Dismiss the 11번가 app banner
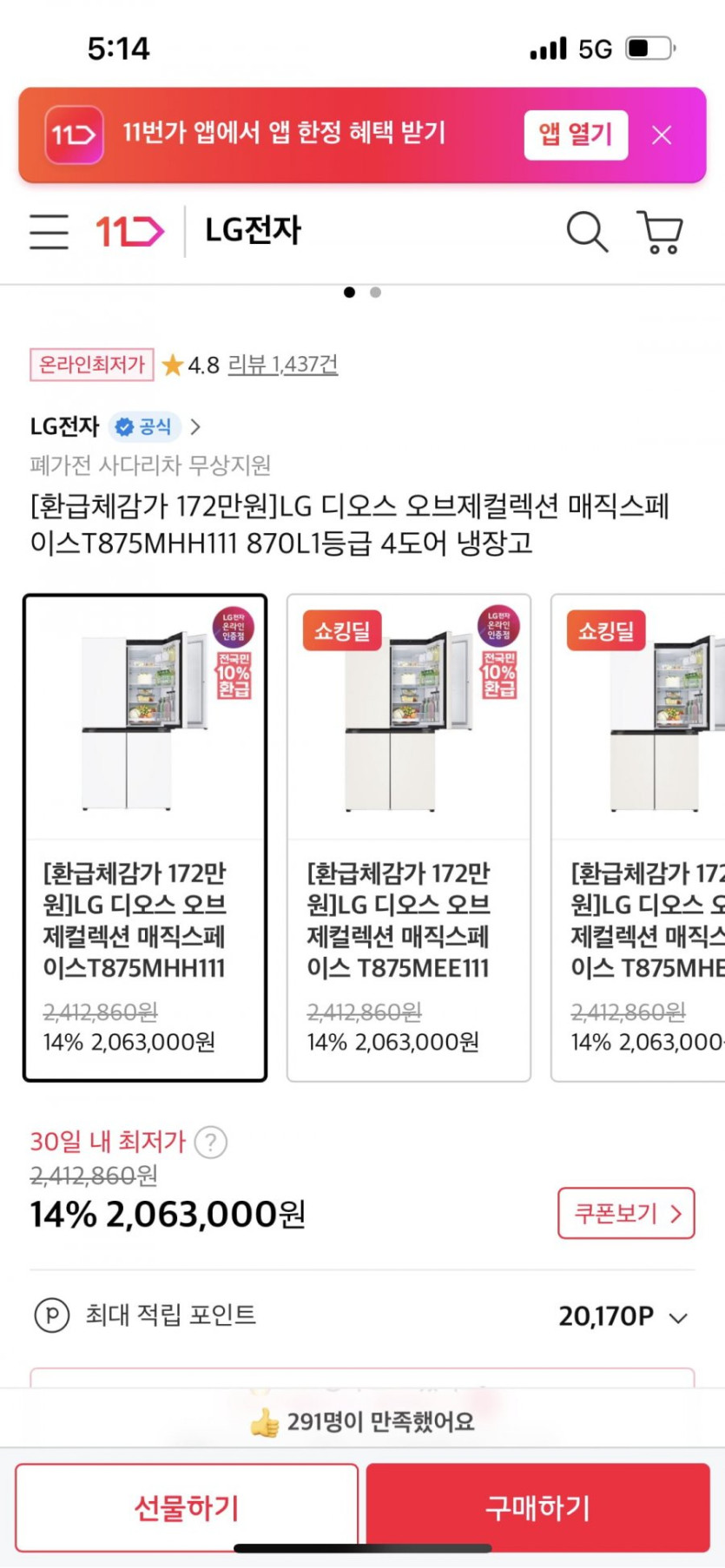The width and height of the screenshot is (725, 1568). (x=662, y=135)
